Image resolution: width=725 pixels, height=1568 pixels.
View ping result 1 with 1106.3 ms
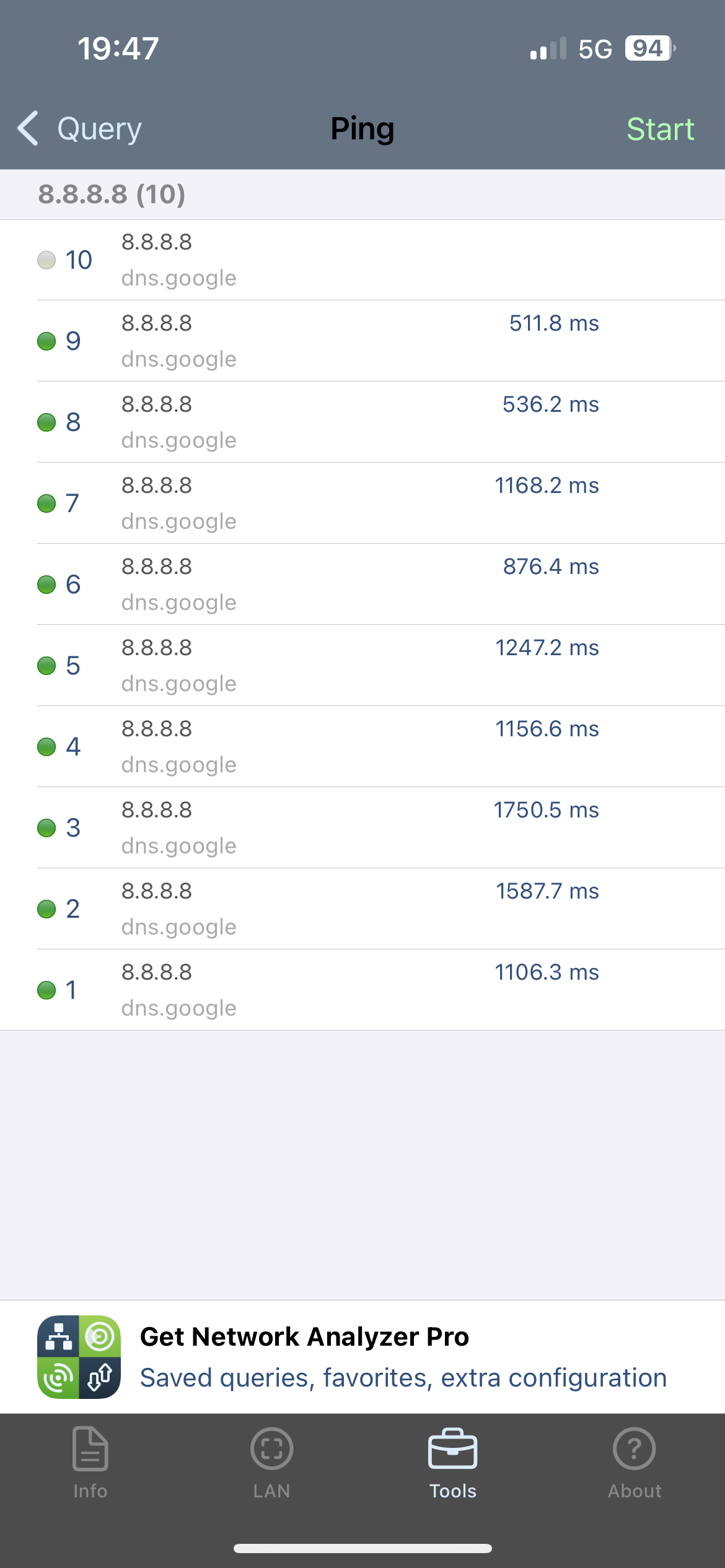[362, 990]
